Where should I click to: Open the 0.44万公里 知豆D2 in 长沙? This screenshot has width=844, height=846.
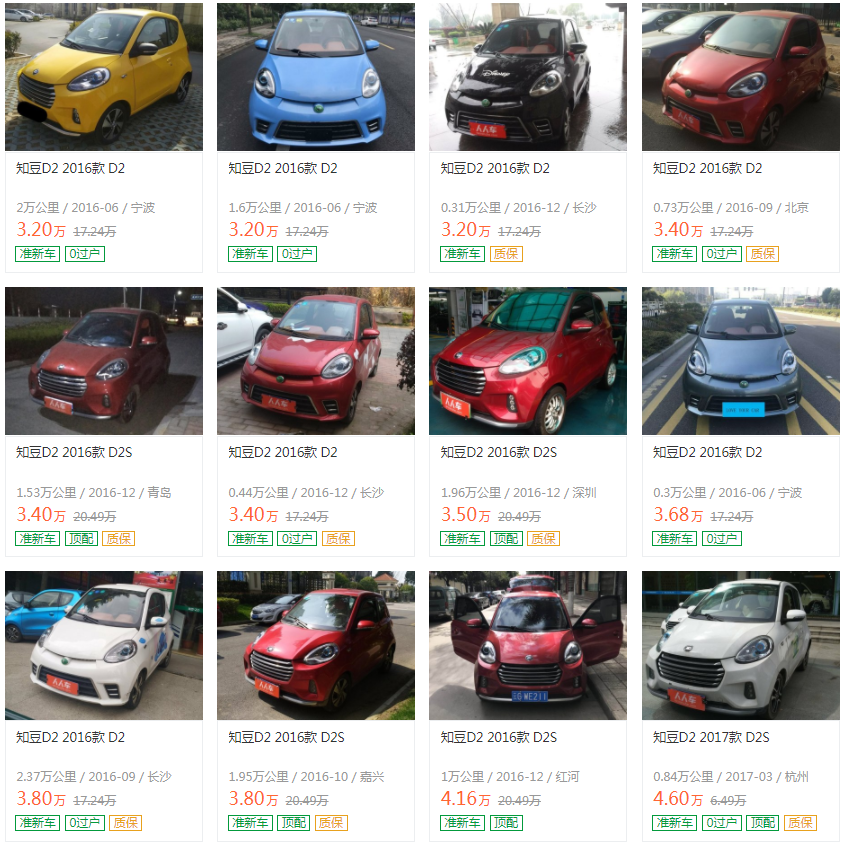[316, 362]
